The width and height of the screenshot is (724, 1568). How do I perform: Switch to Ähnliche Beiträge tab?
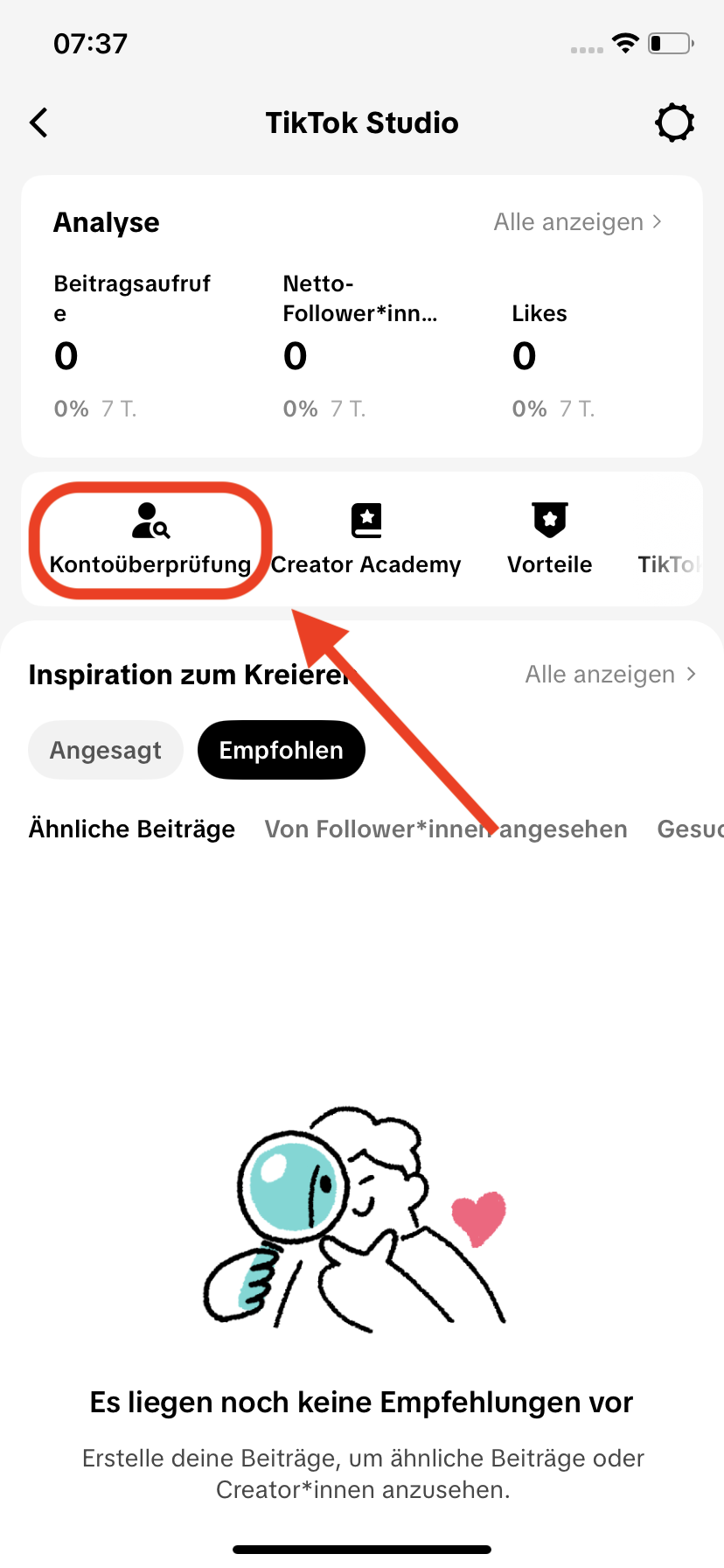point(132,829)
